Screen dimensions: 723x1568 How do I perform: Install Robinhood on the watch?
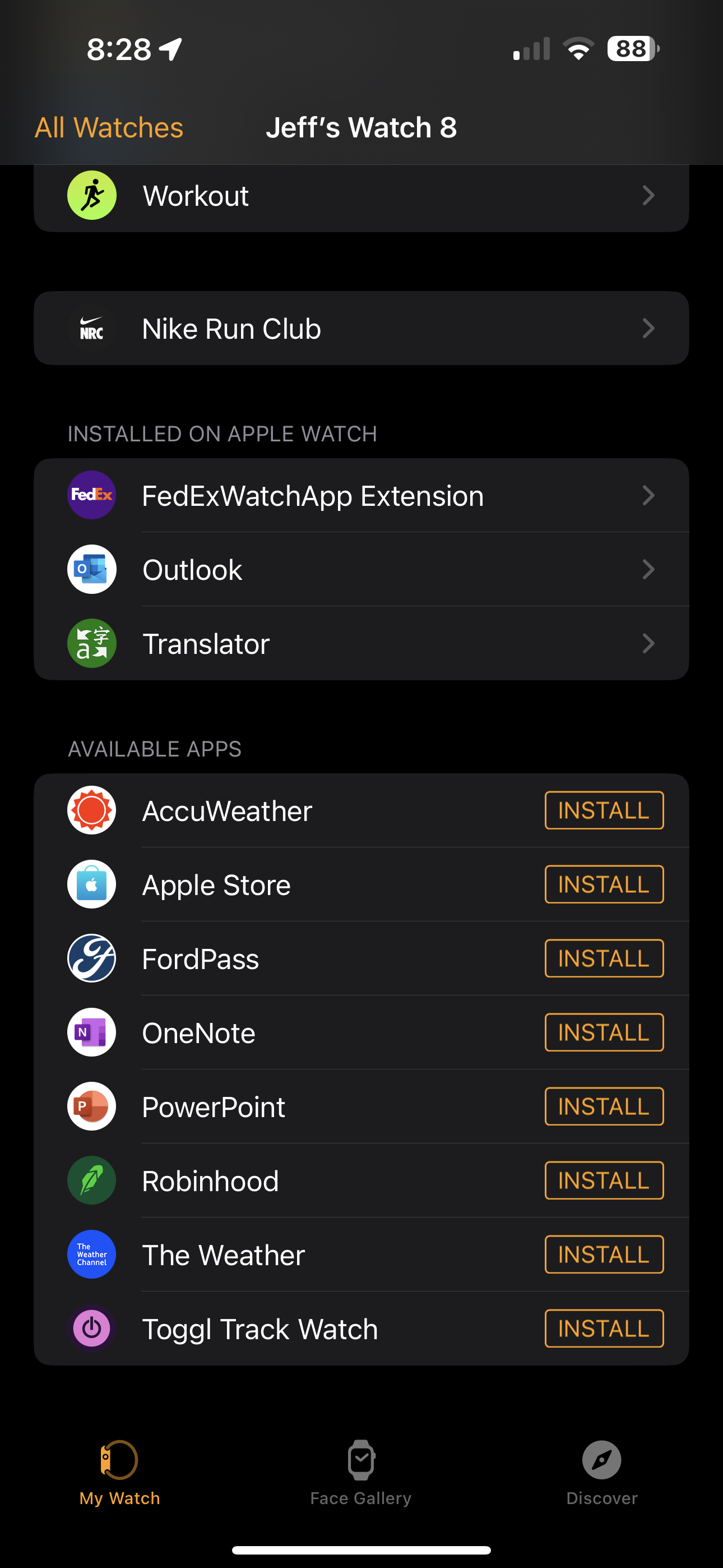(x=603, y=1181)
